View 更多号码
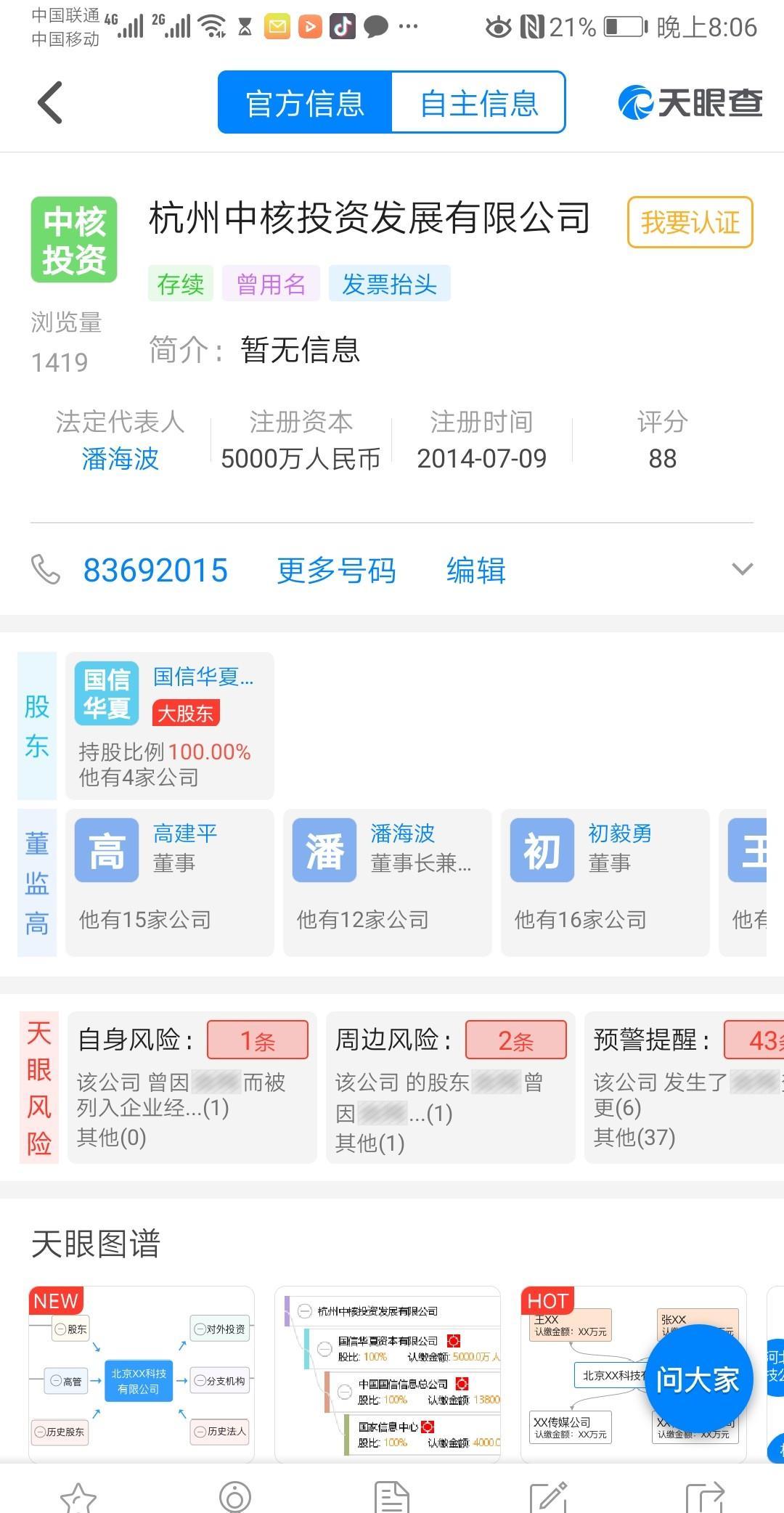Image resolution: width=784 pixels, height=1513 pixels. click(336, 570)
